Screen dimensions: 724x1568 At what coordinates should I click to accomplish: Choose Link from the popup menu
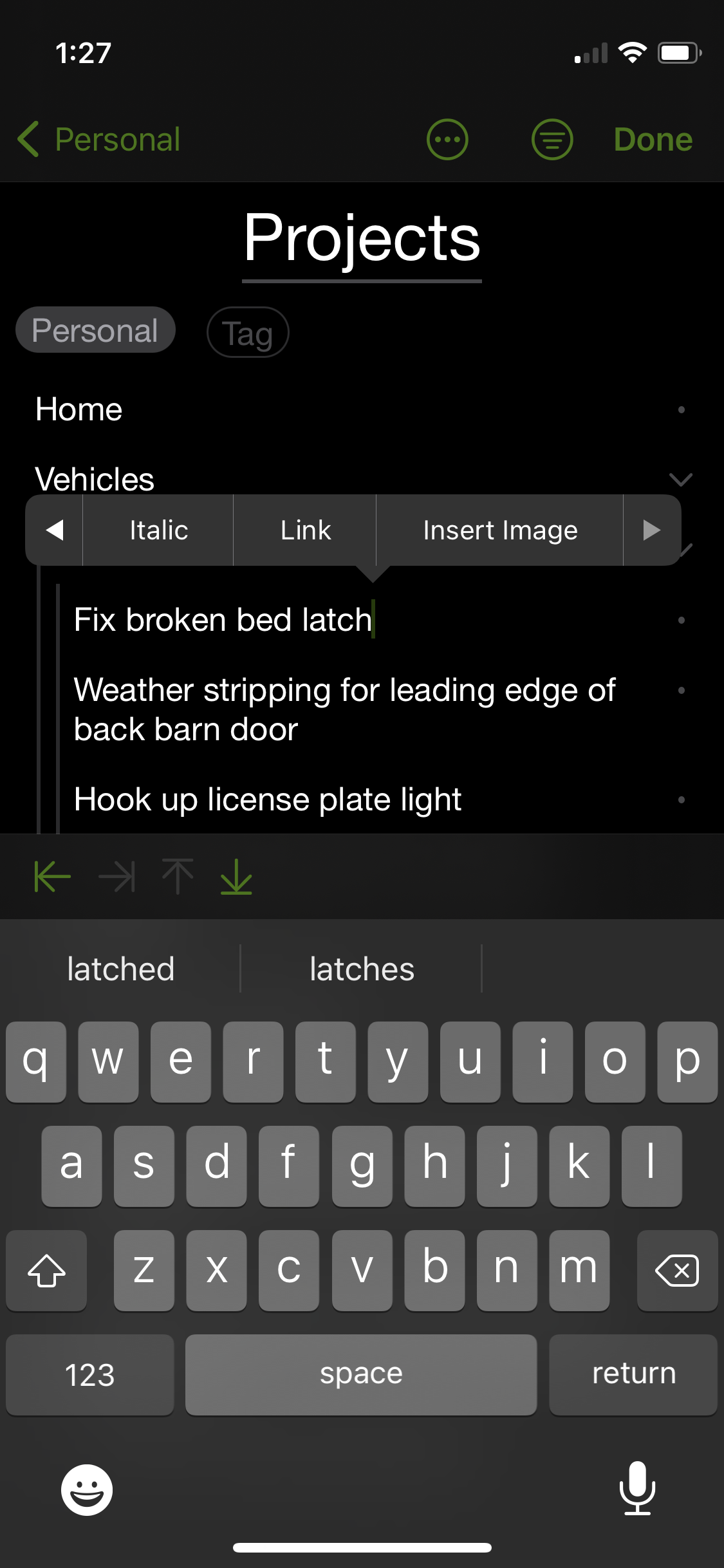click(x=305, y=530)
